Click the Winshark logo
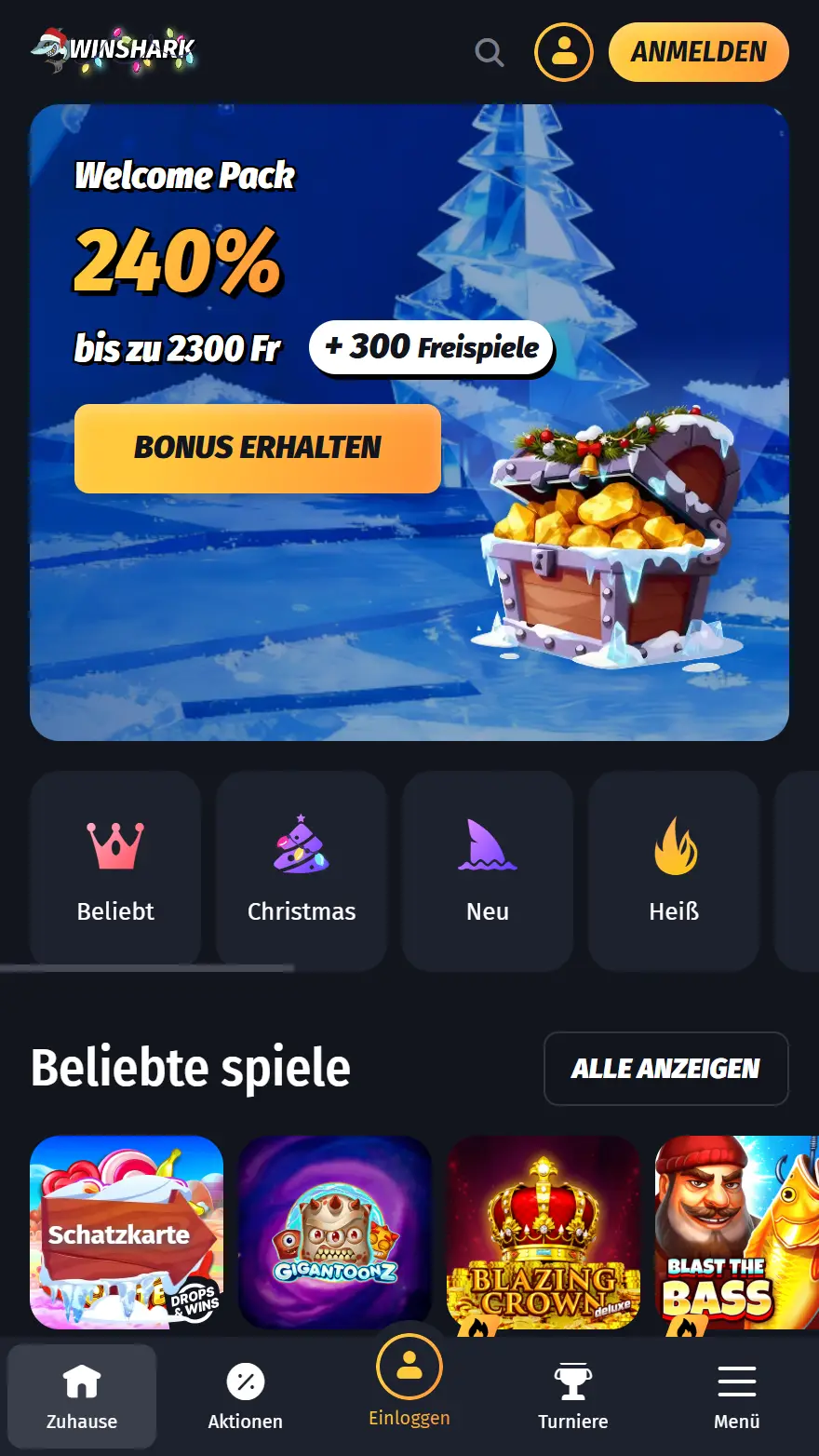Screen dimensions: 819x1456 coord(114,51)
